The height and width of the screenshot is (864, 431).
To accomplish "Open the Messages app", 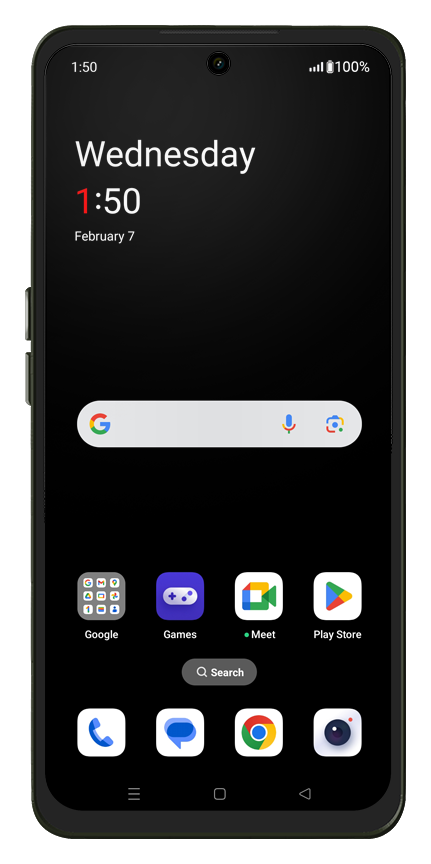I will 180,732.
